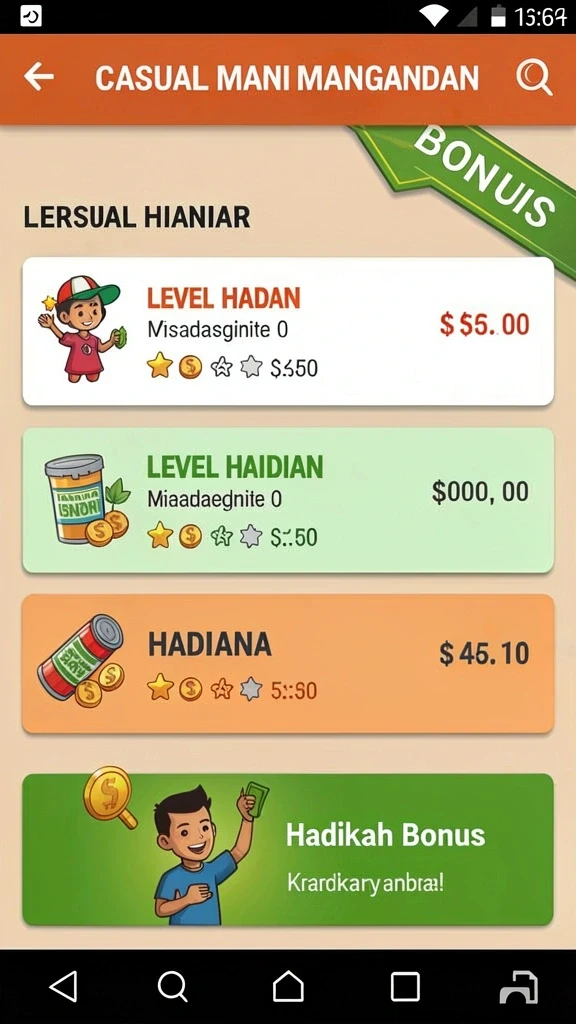The height and width of the screenshot is (1024, 576).
Task: Tap the system home button
Action: pos(288,986)
